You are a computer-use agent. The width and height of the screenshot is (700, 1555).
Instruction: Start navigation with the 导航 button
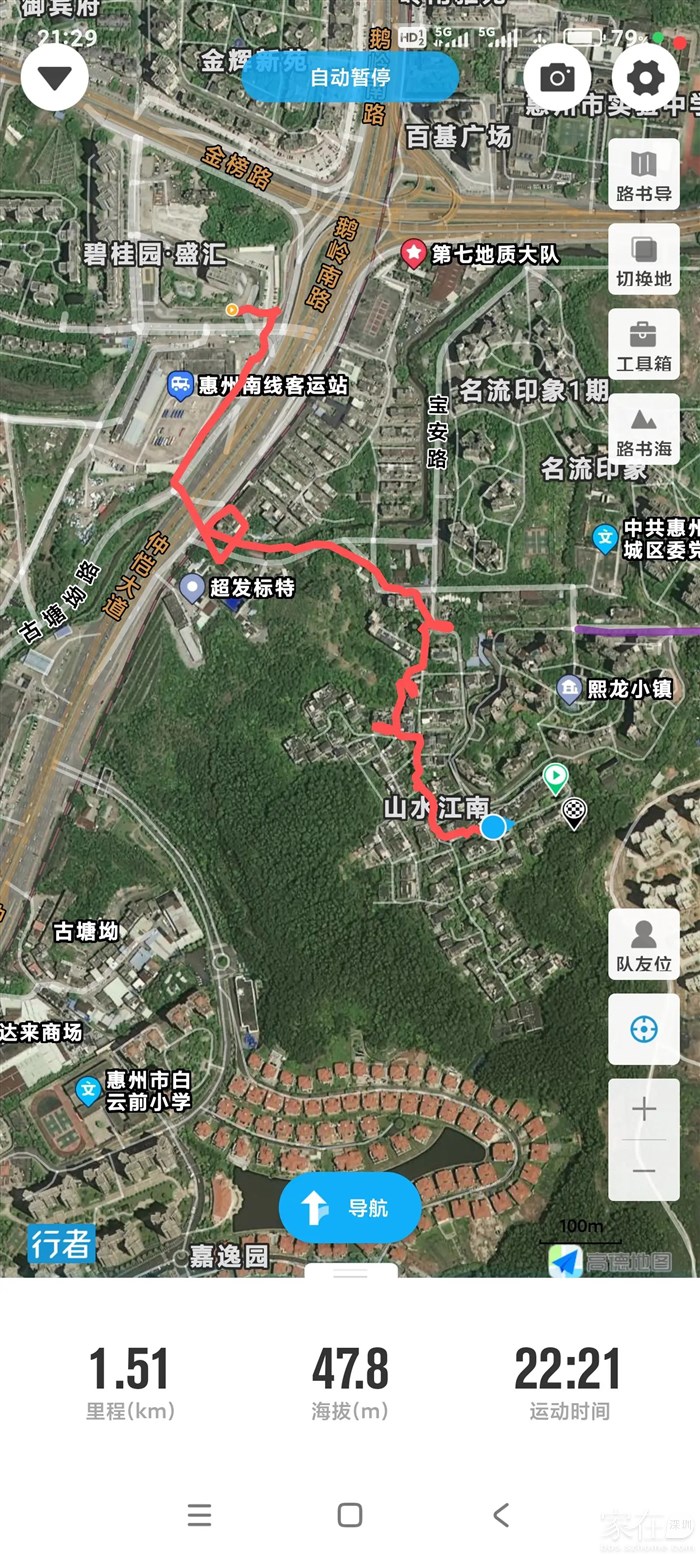[349, 1208]
